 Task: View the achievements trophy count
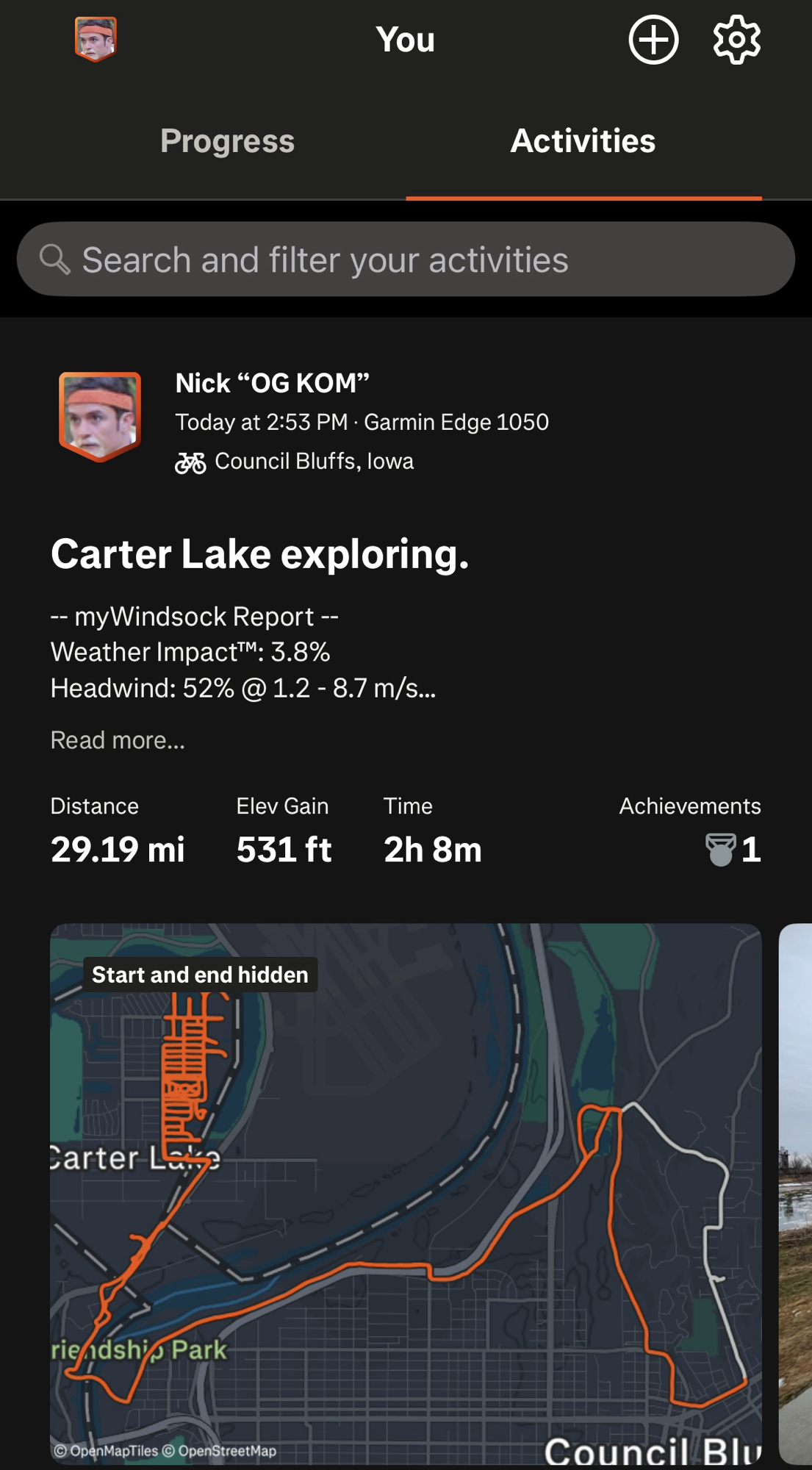coord(733,850)
